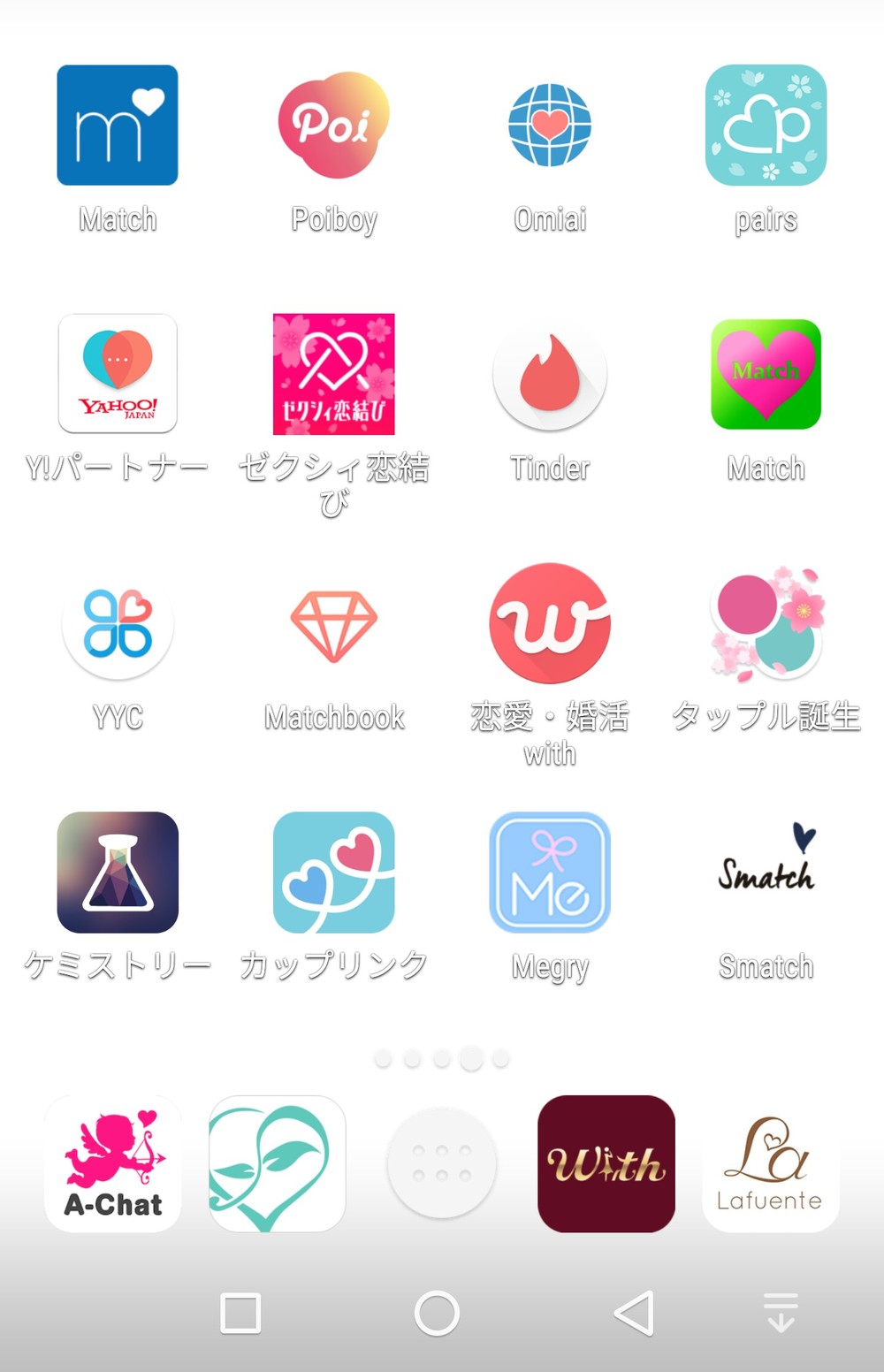This screenshot has height=1372, width=884.
Task: Launch ケミストリー
Action: (118, 874)
